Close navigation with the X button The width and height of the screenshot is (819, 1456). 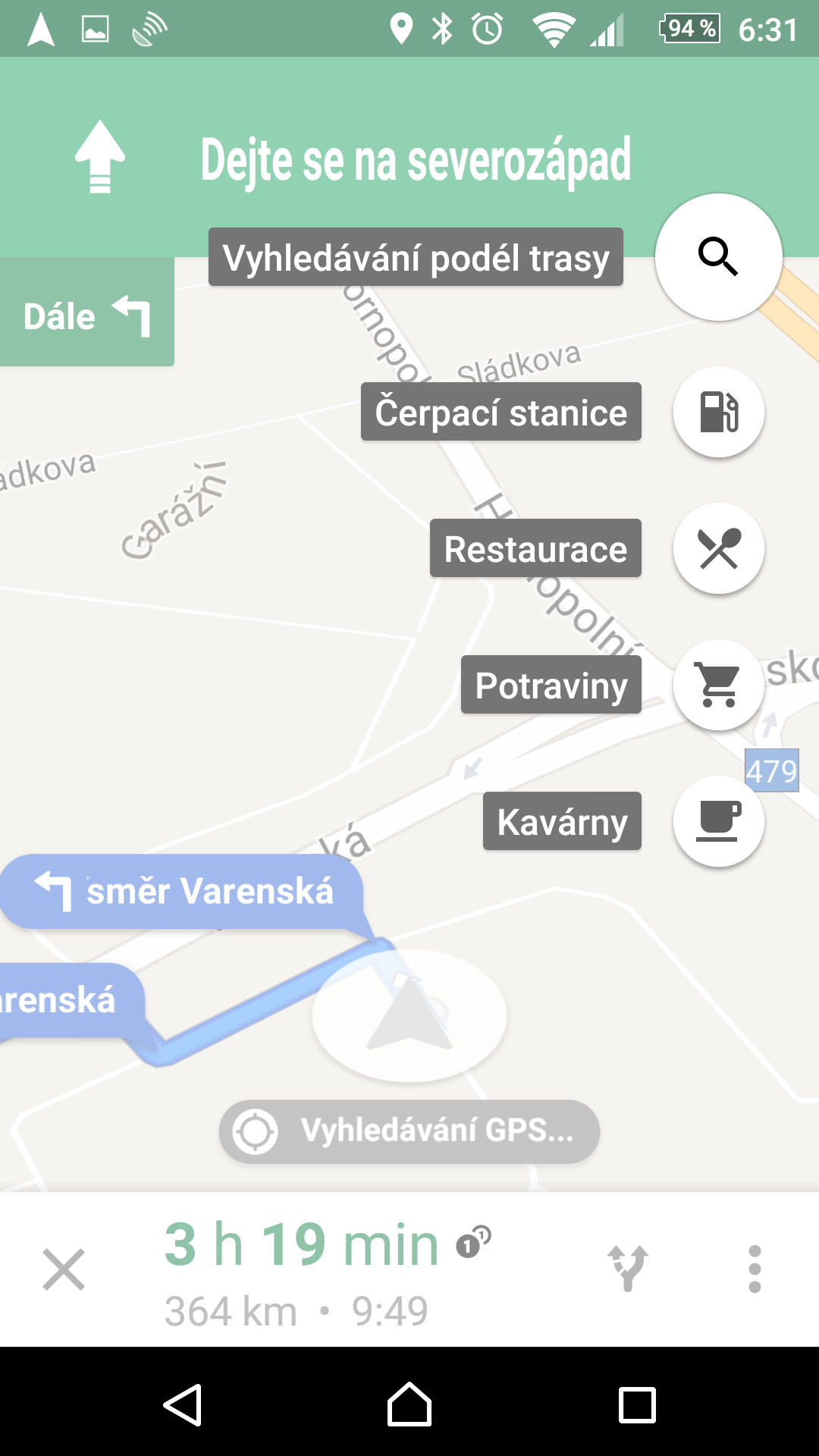tap(64, 1269)
